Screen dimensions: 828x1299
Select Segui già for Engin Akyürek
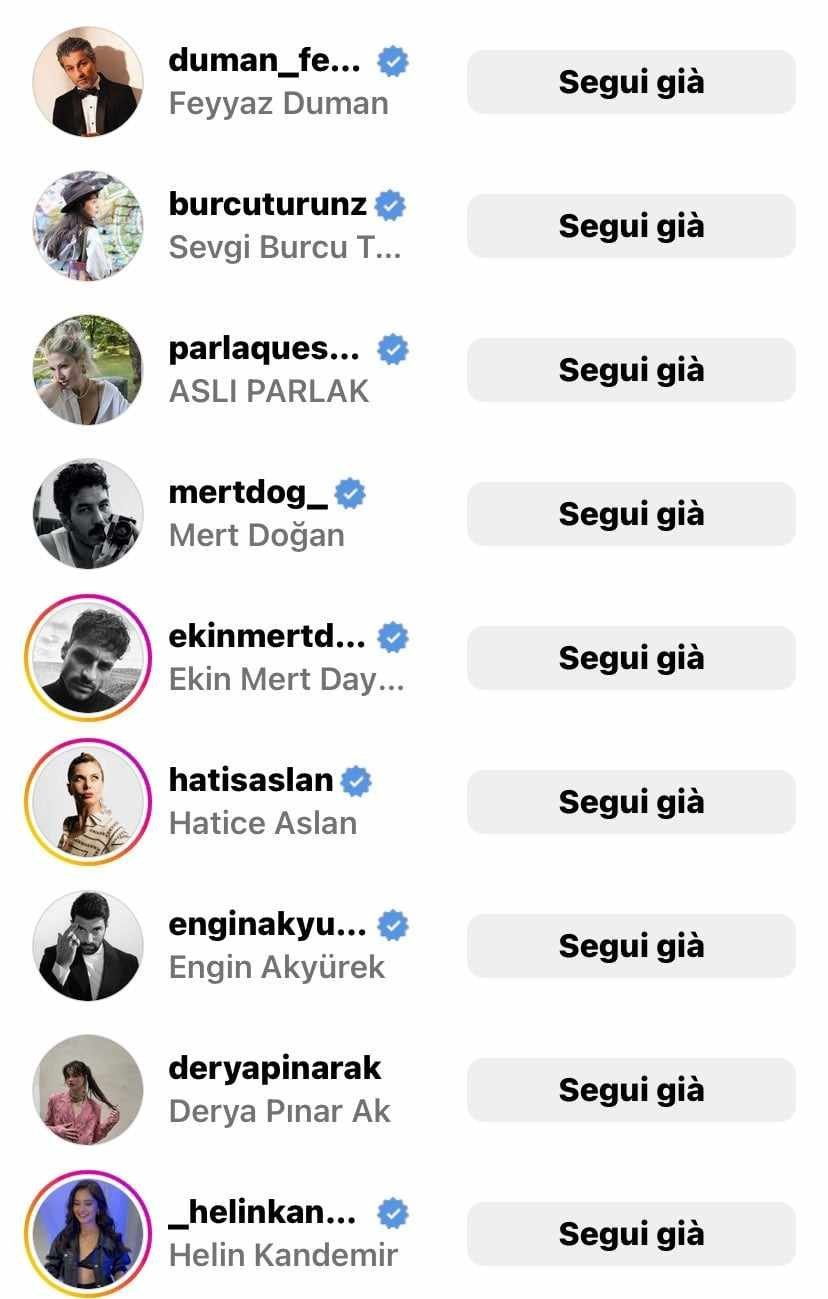pyautogui.click(x=631, y=946)
